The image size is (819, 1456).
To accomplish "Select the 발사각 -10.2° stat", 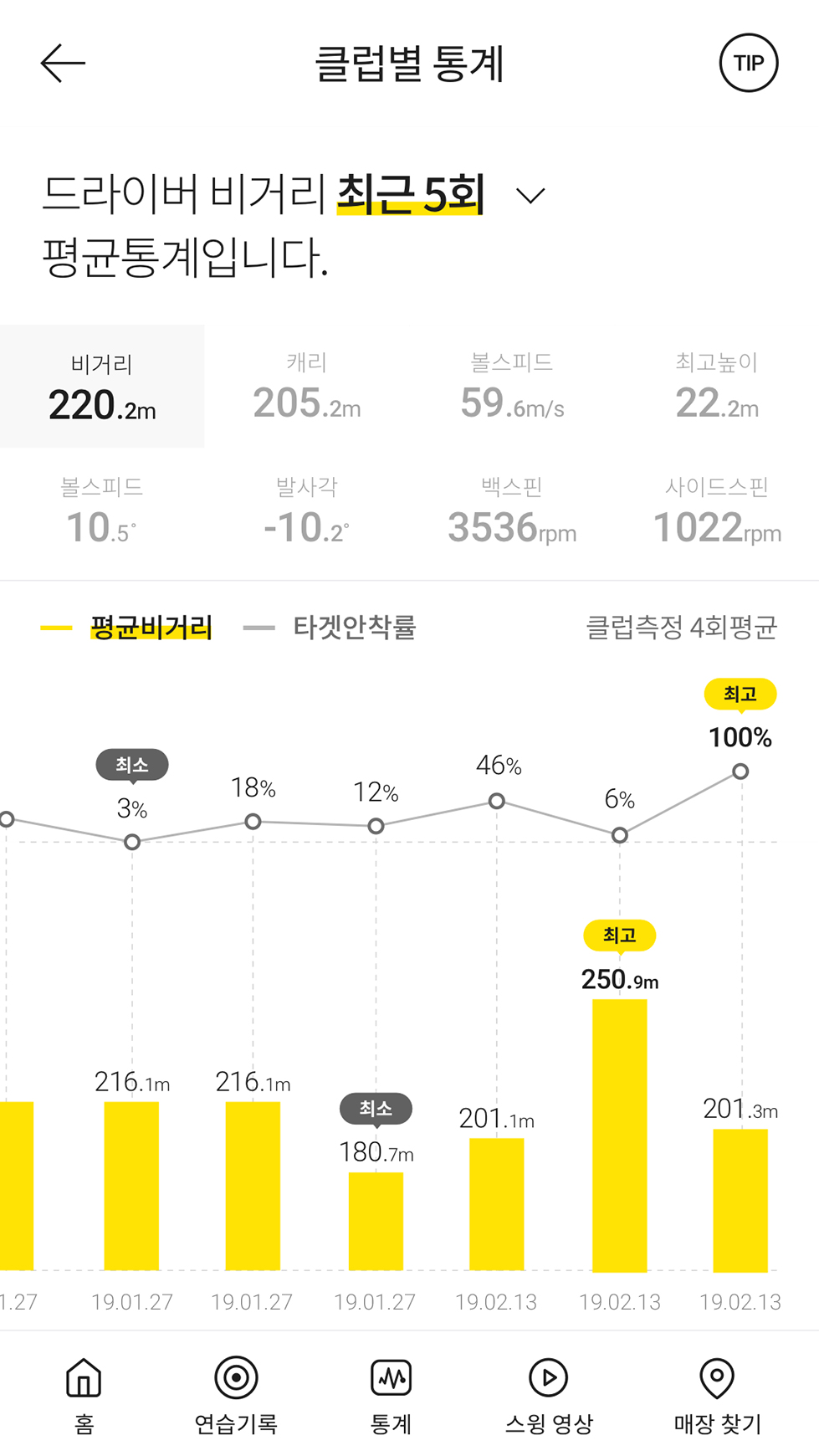I will 307,511.
